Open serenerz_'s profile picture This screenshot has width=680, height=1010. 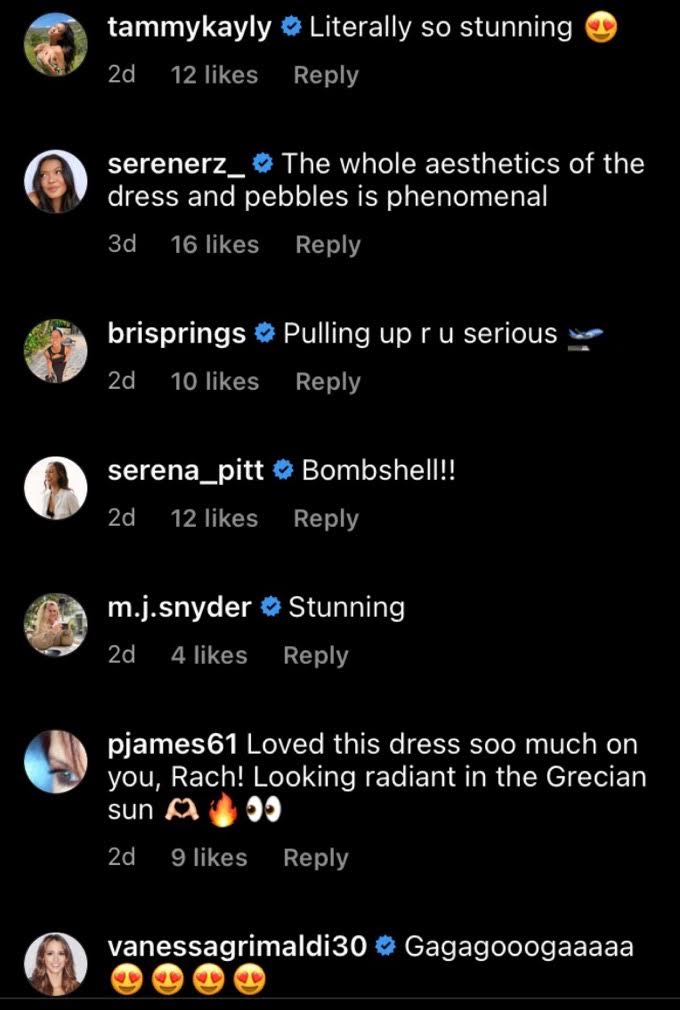(x=56, y=183)
